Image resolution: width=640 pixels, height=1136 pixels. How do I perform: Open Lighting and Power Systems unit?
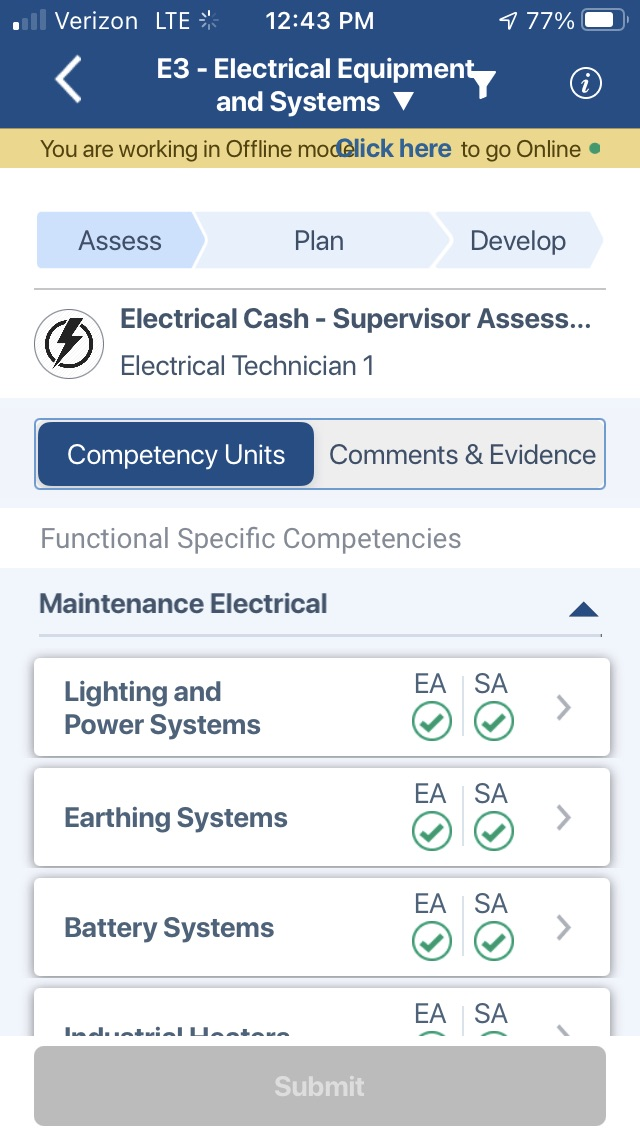[322, 707]
